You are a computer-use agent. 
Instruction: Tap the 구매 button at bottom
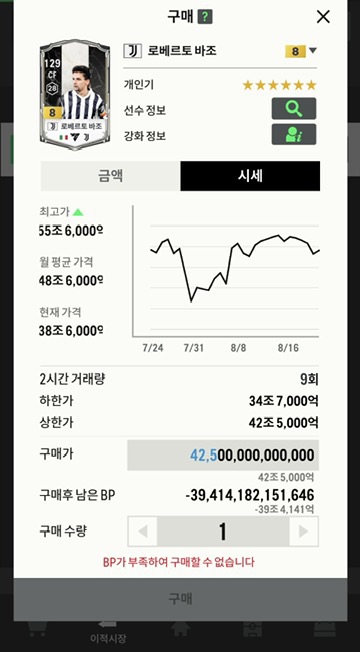(180, 599)
